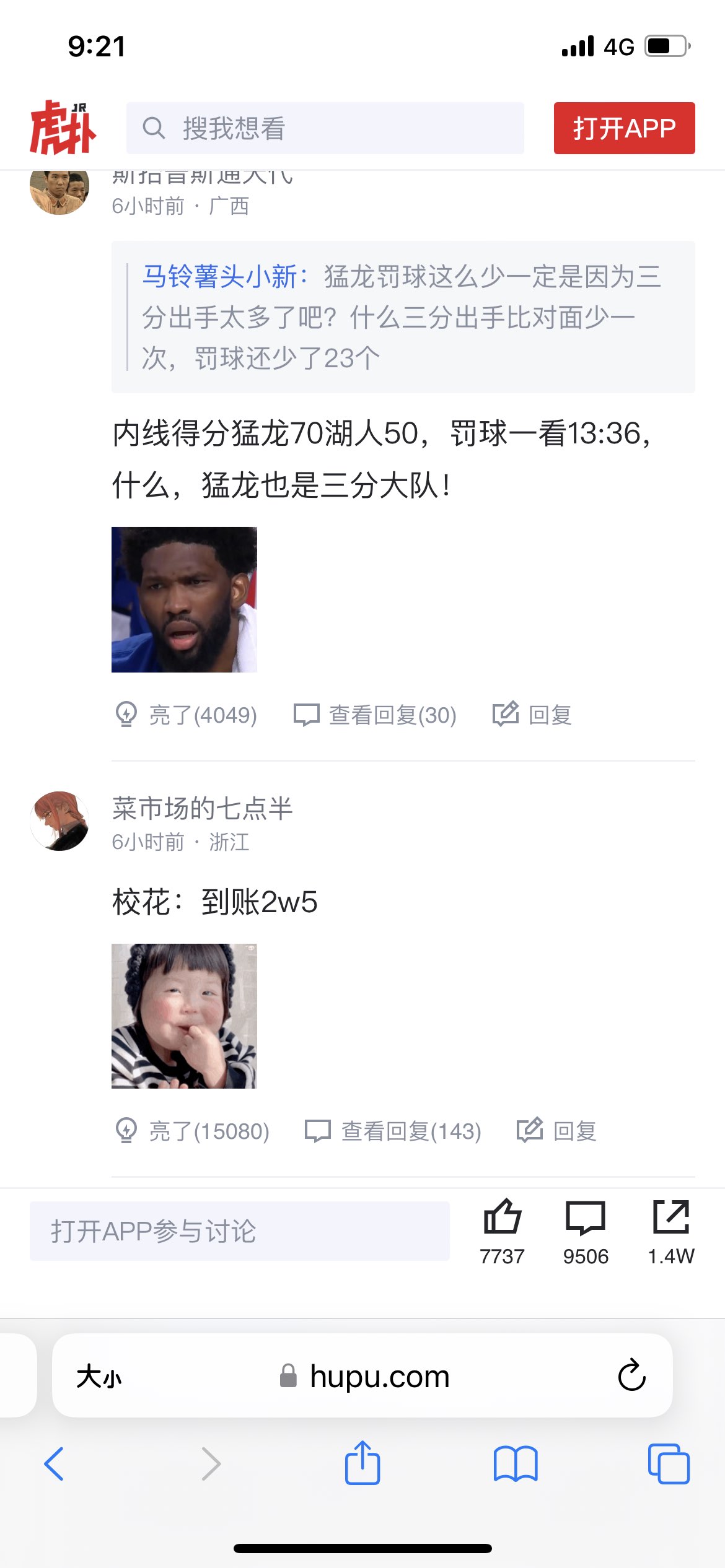Viewport: 725px width, 1568px height.
Task: Reply to the 校花：到账2w5 comment
Action: 556,1131
